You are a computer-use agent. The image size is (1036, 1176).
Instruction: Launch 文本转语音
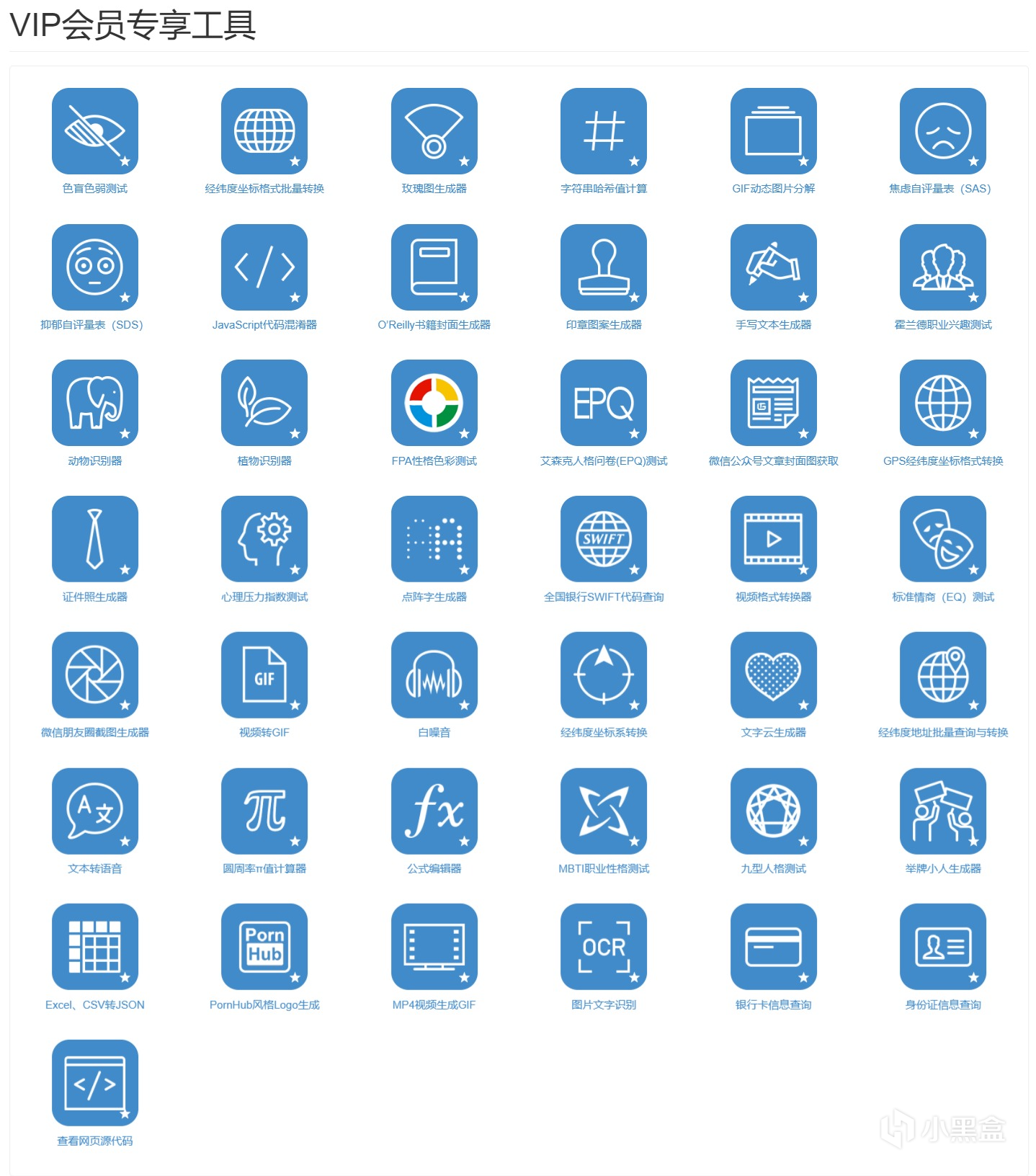pyautogui.click(x=94, y=811)
